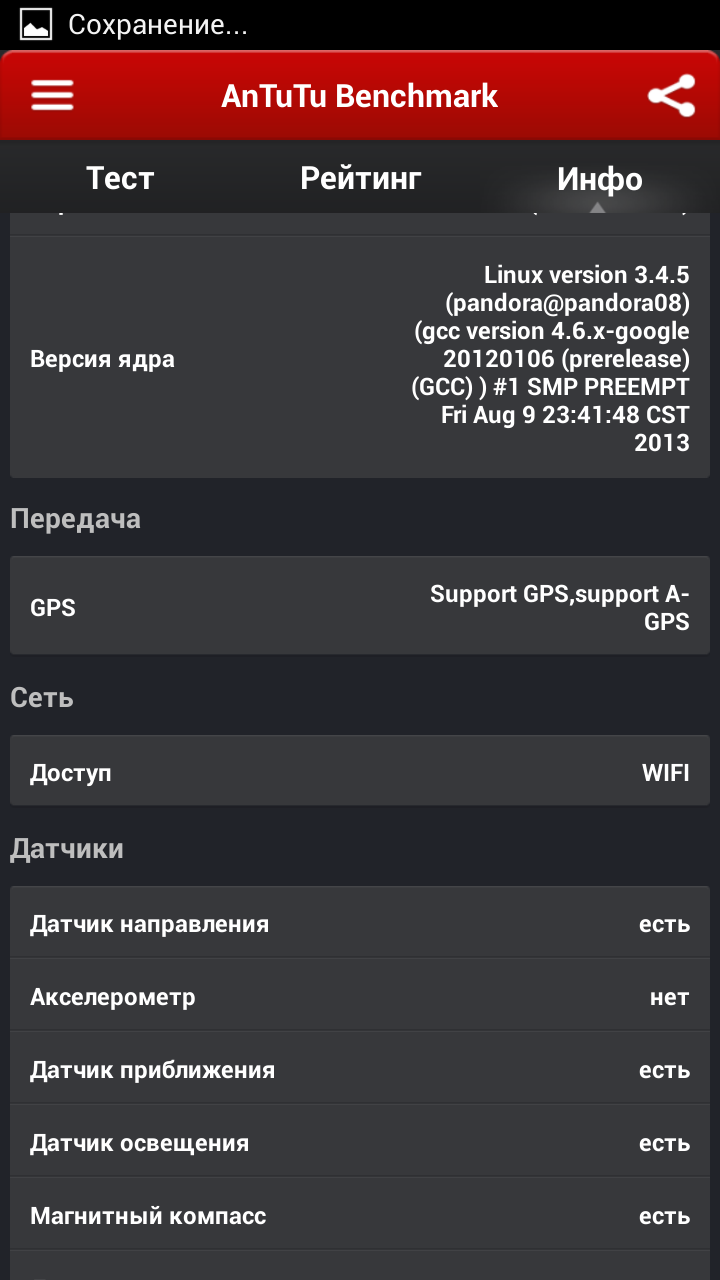Share via the share icon
This screenshot has height=1280, width=720.
click(x=671, y=96)
